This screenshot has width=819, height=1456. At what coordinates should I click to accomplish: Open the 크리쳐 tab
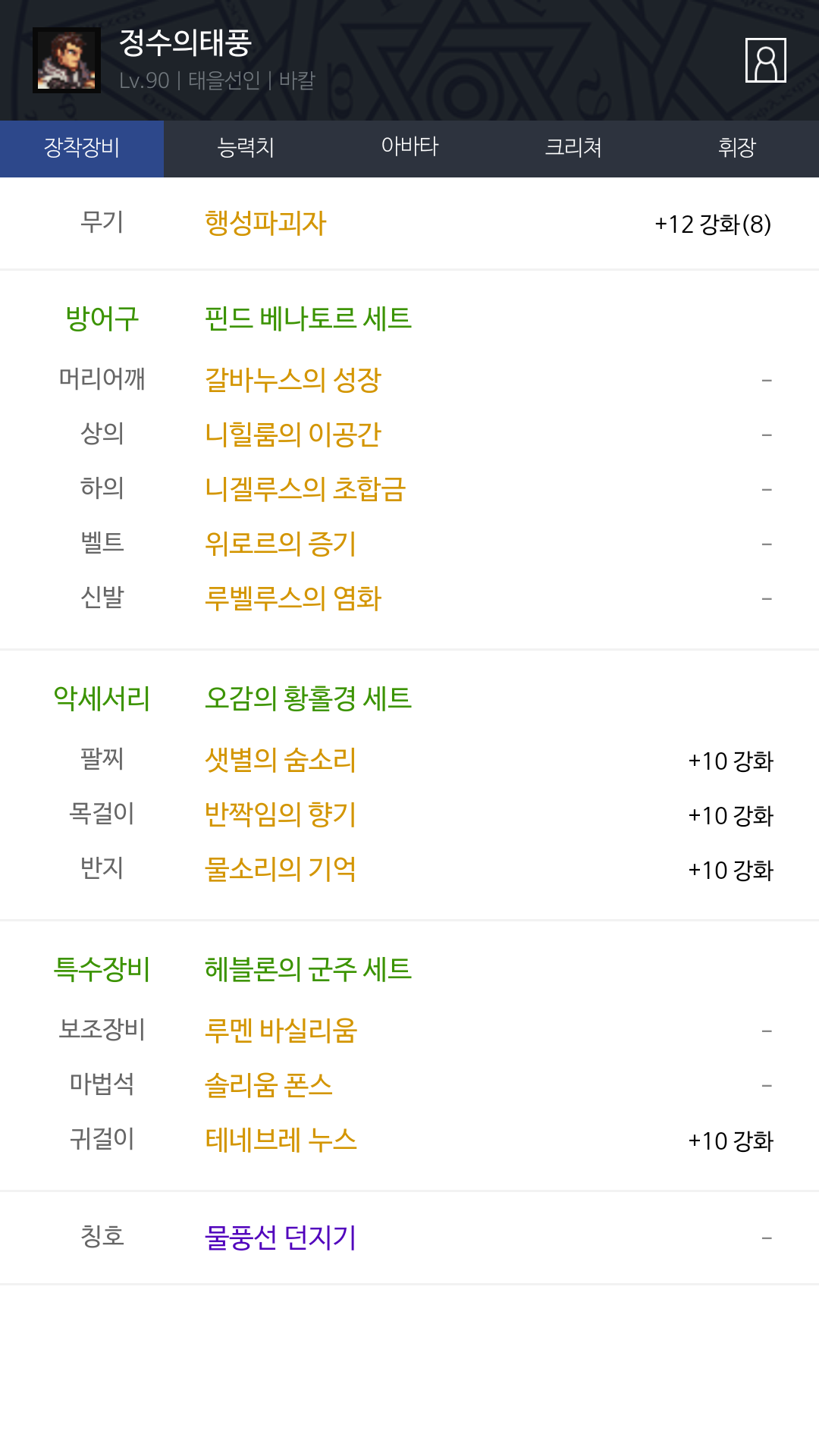(573, 149)
